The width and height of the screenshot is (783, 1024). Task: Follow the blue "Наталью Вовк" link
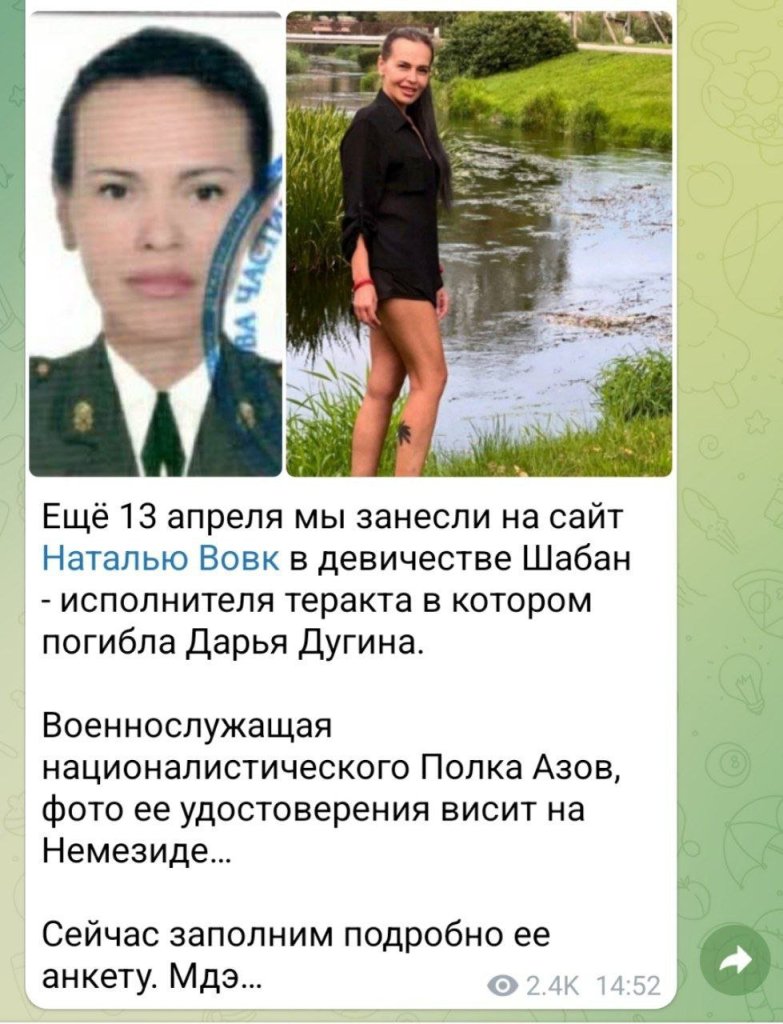coord(161,558)
